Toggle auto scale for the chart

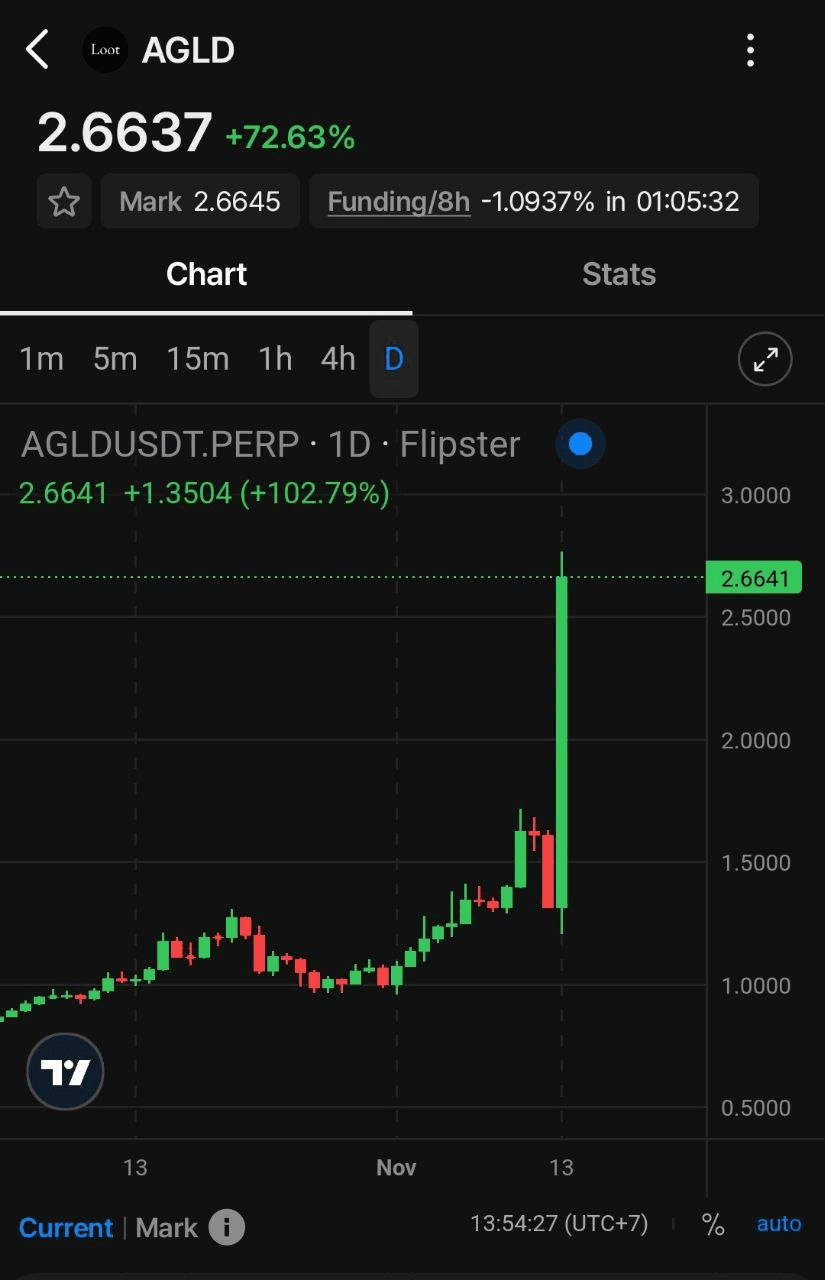click(779, 1224)
